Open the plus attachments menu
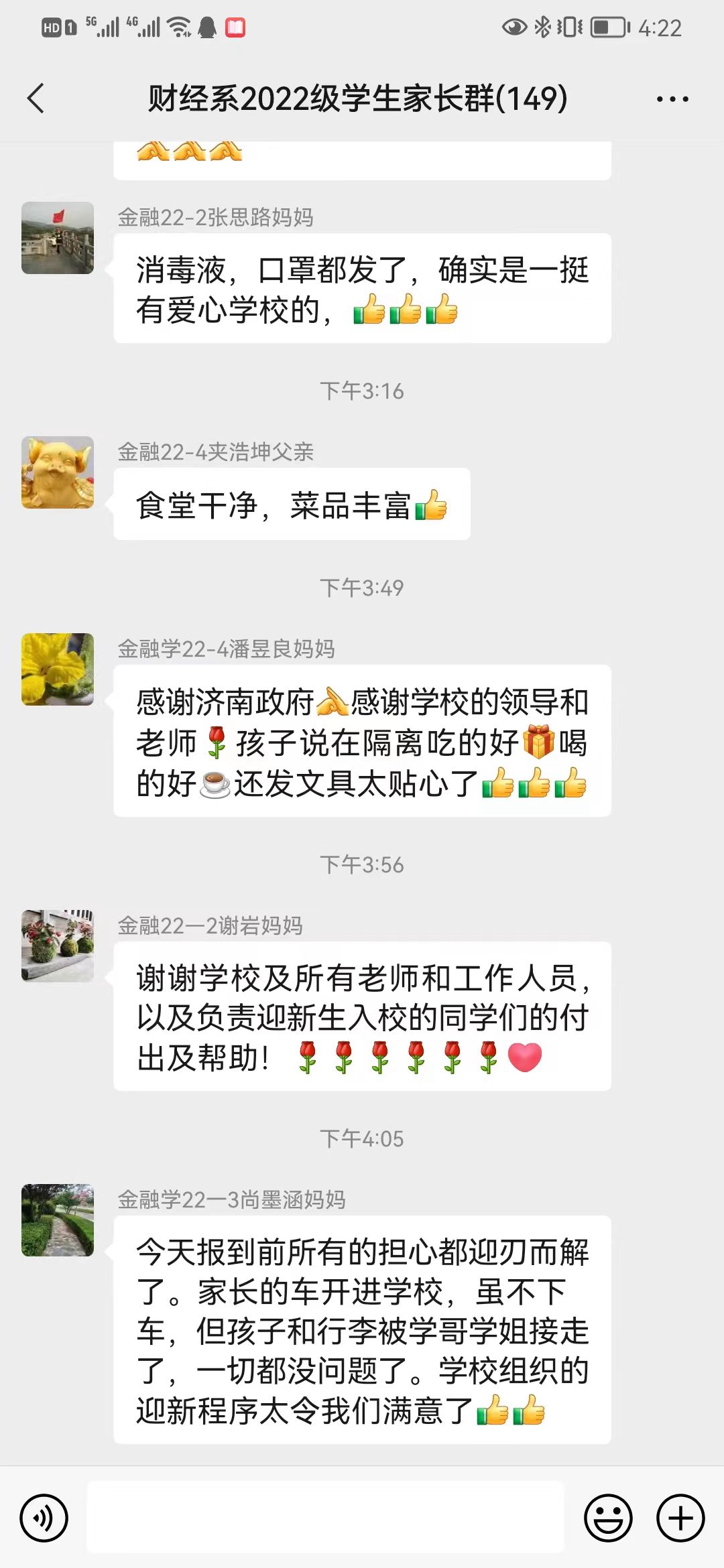 [680, 1518]
